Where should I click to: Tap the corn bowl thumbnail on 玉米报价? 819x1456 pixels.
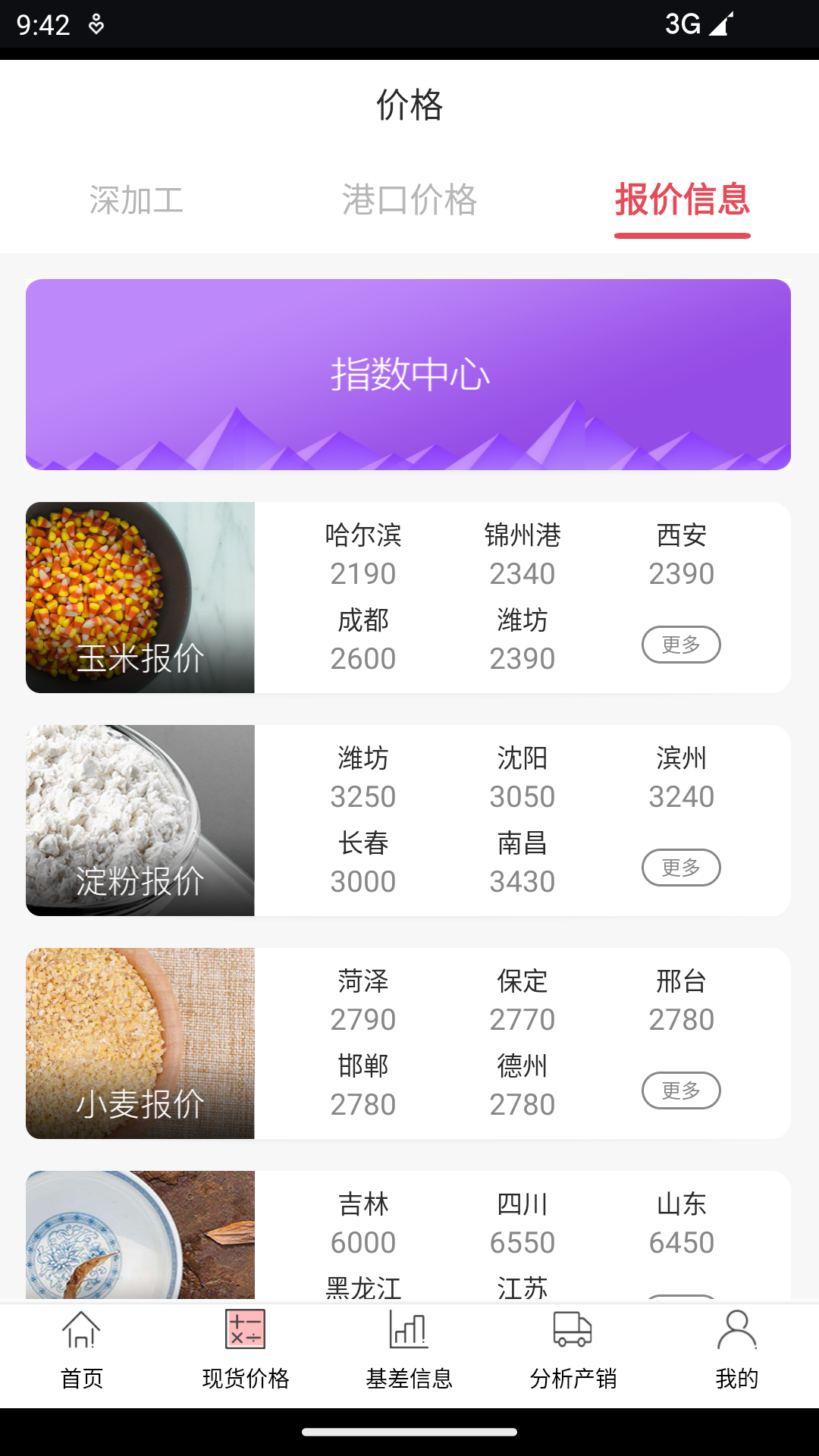[x=141, y=596]
